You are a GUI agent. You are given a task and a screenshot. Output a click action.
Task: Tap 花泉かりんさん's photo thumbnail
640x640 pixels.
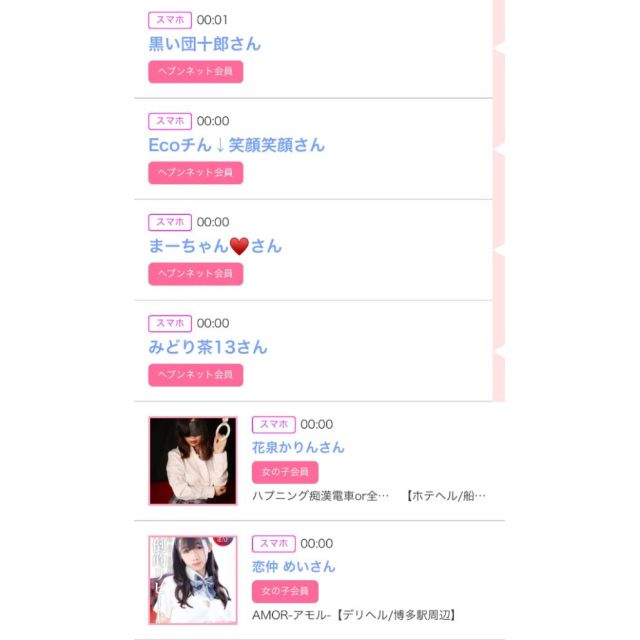point(193,461)
